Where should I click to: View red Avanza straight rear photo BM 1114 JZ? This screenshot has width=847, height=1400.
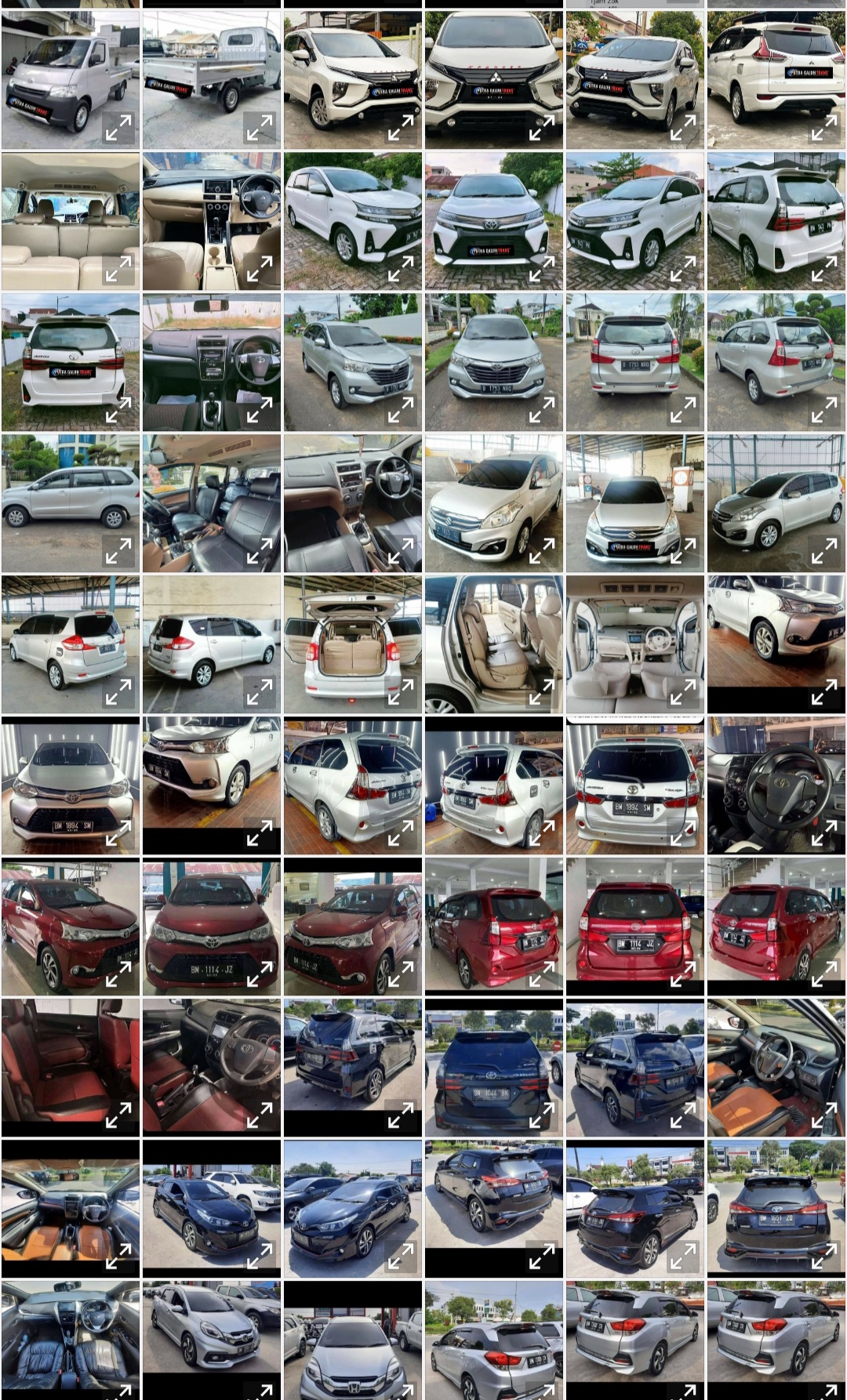tap(635, 927)
